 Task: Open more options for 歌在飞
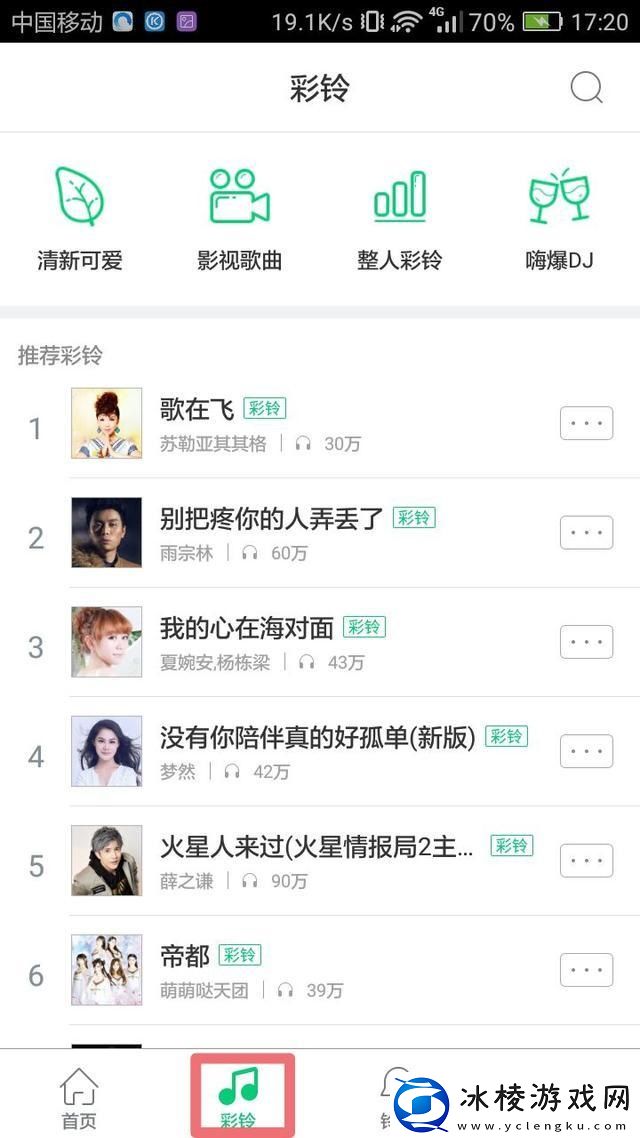586,423
